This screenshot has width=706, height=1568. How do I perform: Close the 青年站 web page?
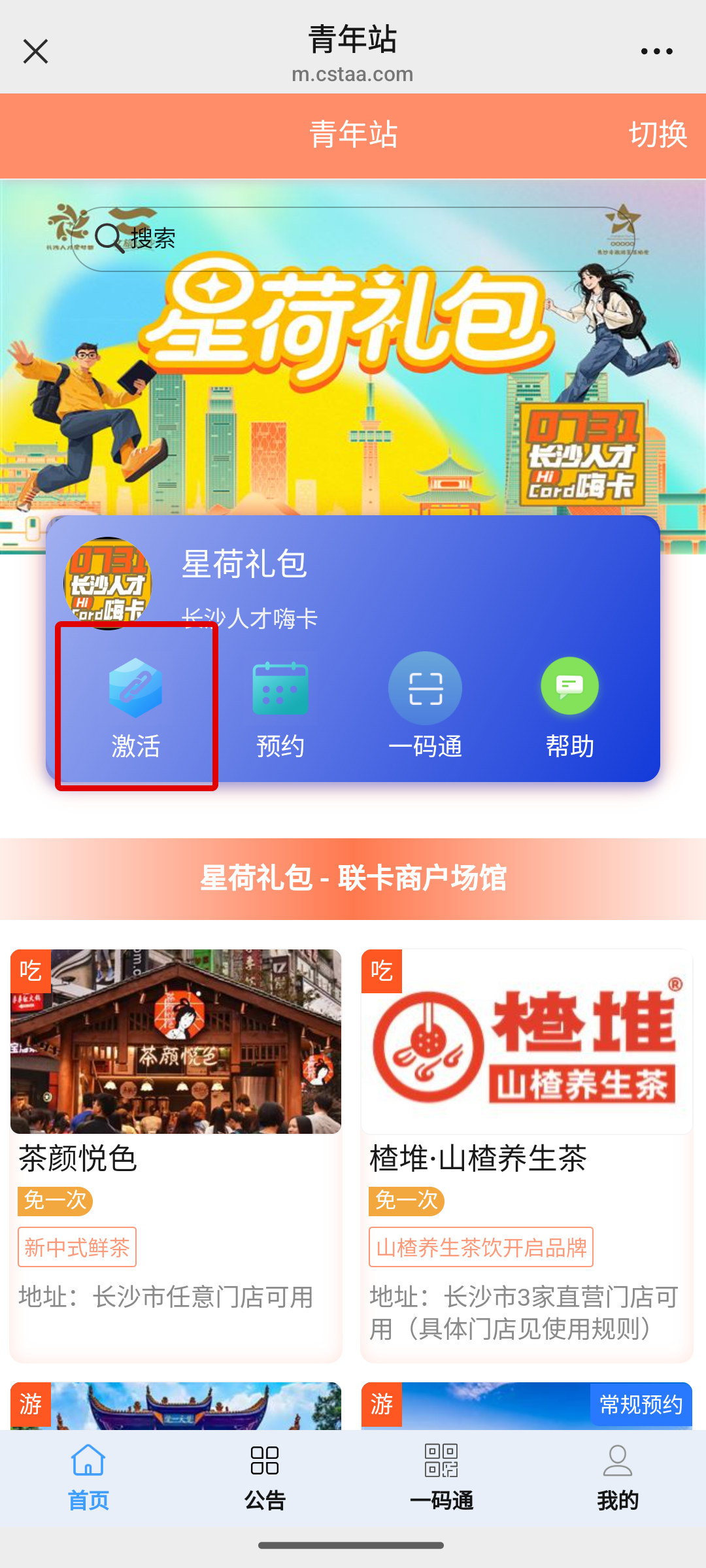pos(35,51)
